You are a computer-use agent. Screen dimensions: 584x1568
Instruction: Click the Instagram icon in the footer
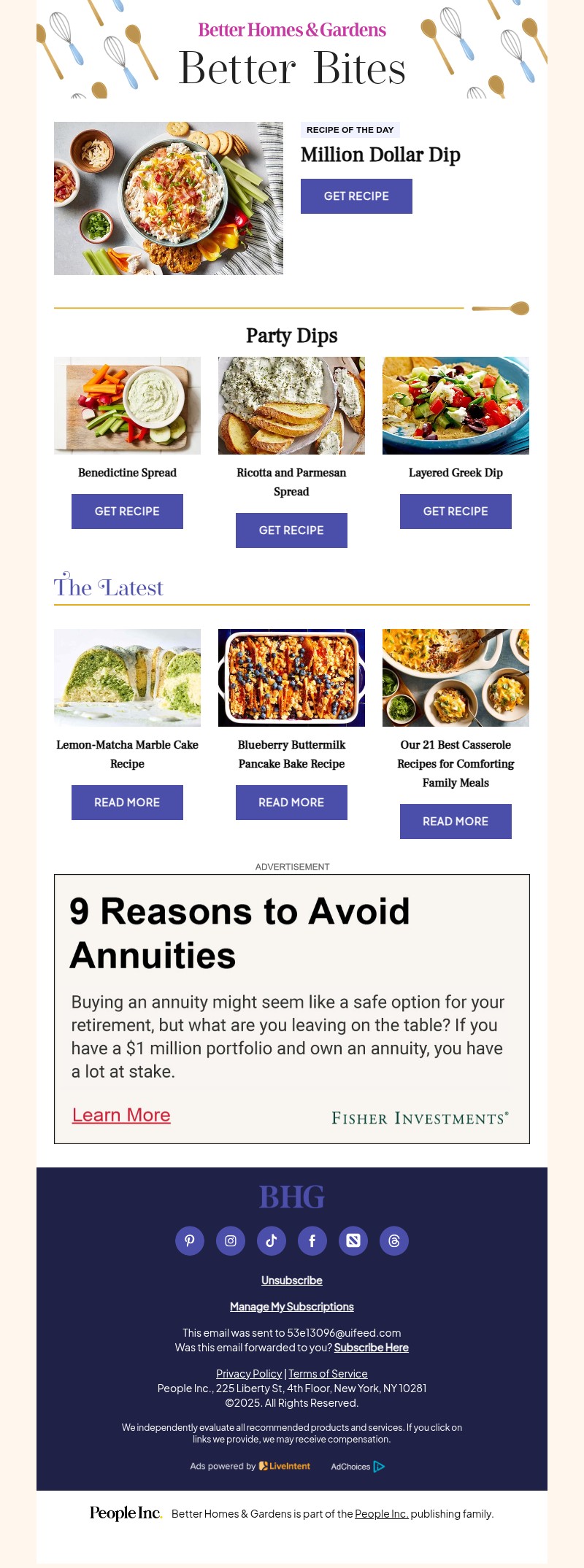[231, 1241]
